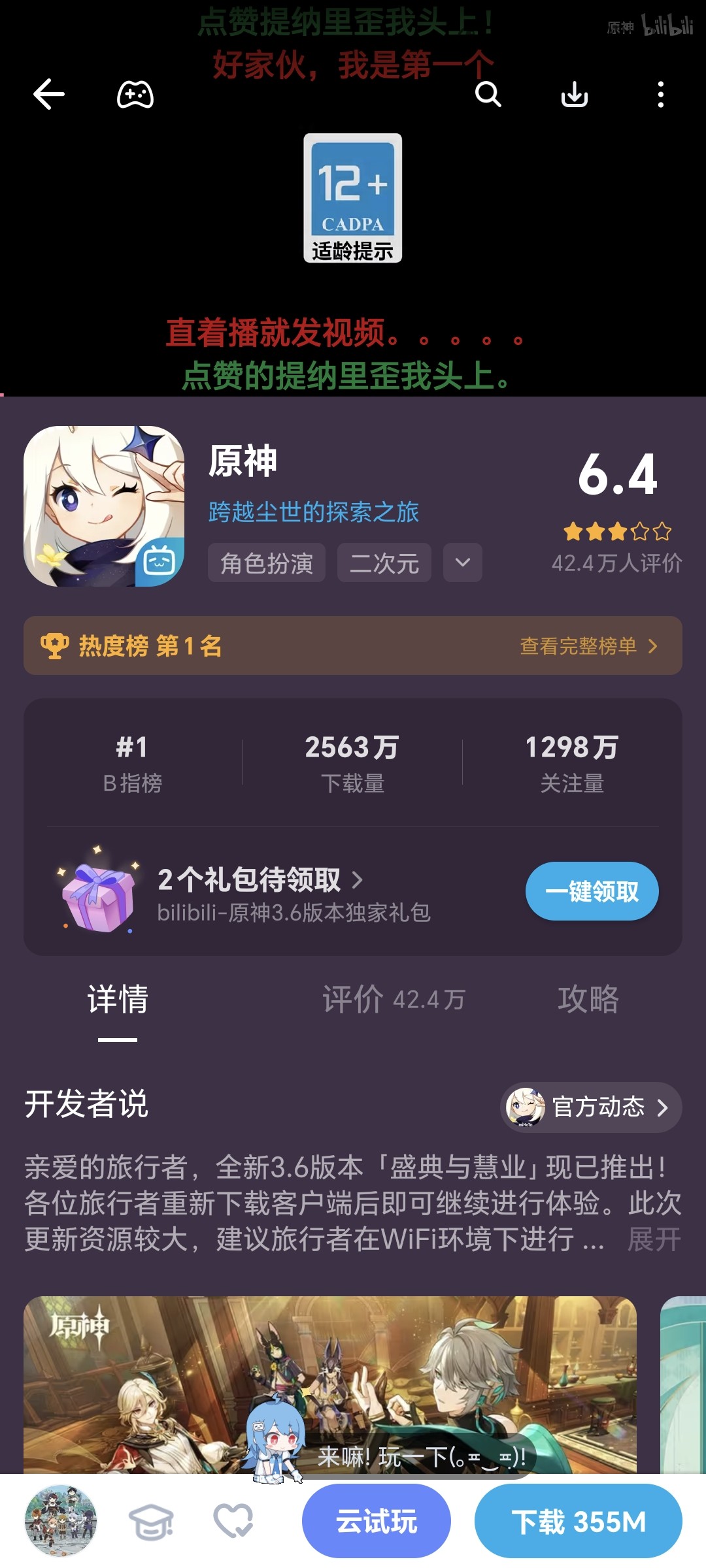Expand developer note with 展开
The image size is (706, 1568).
coord(654,1239)
